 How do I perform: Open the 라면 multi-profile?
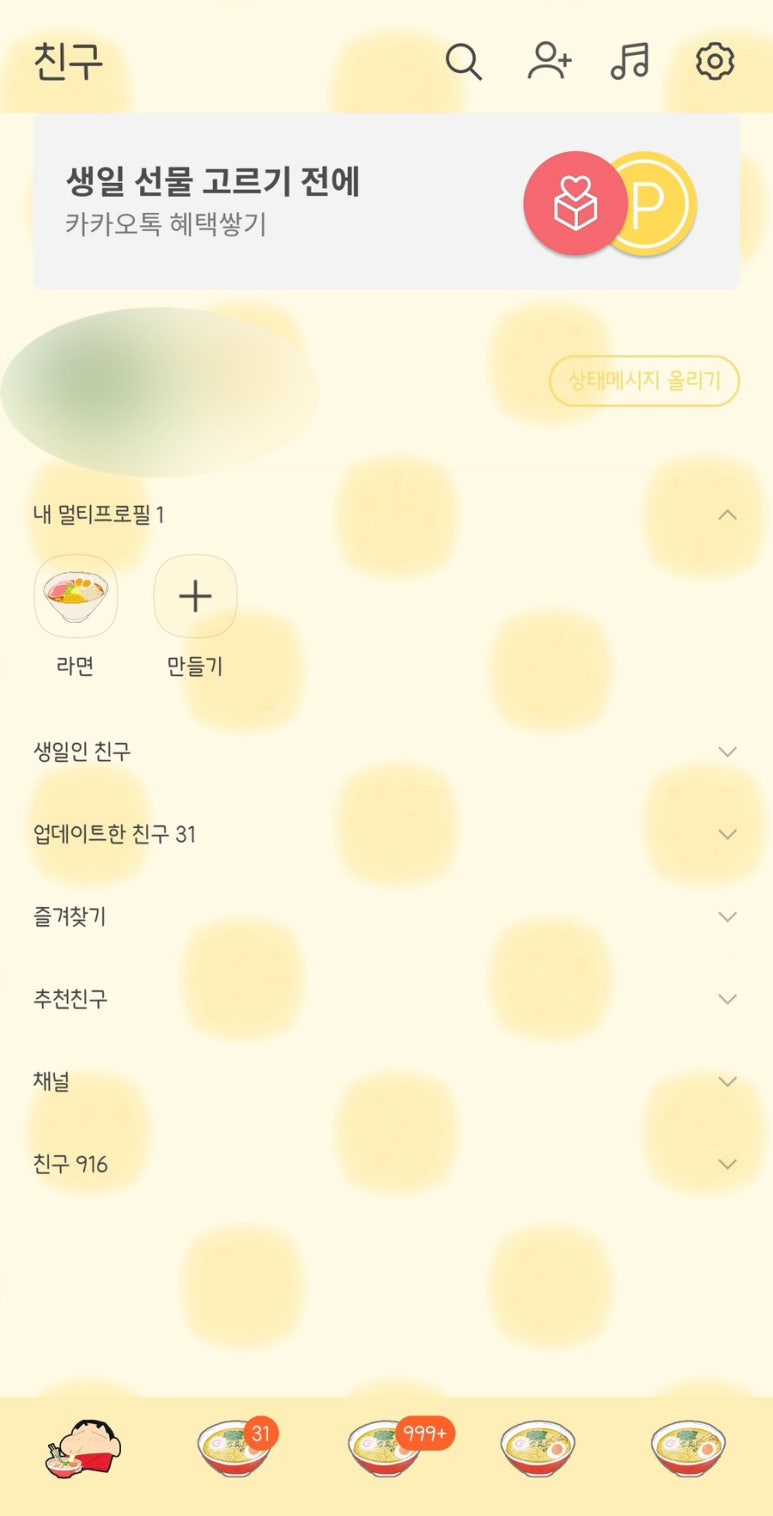coord(76,597)
